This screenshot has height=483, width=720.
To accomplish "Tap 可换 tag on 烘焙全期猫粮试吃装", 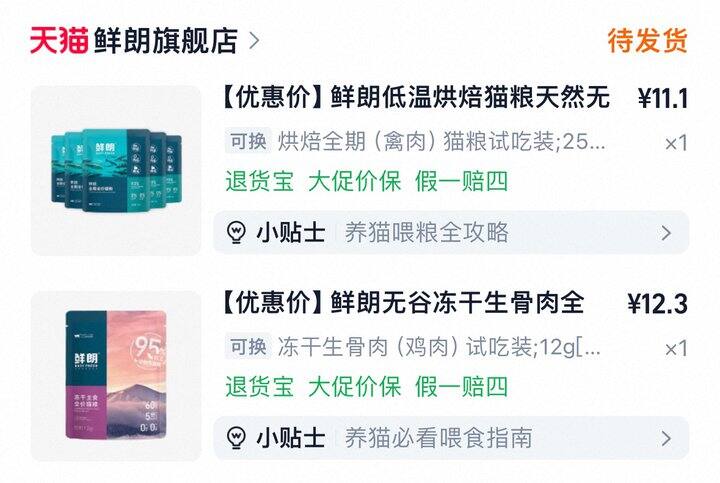I will tap(247, 141).
